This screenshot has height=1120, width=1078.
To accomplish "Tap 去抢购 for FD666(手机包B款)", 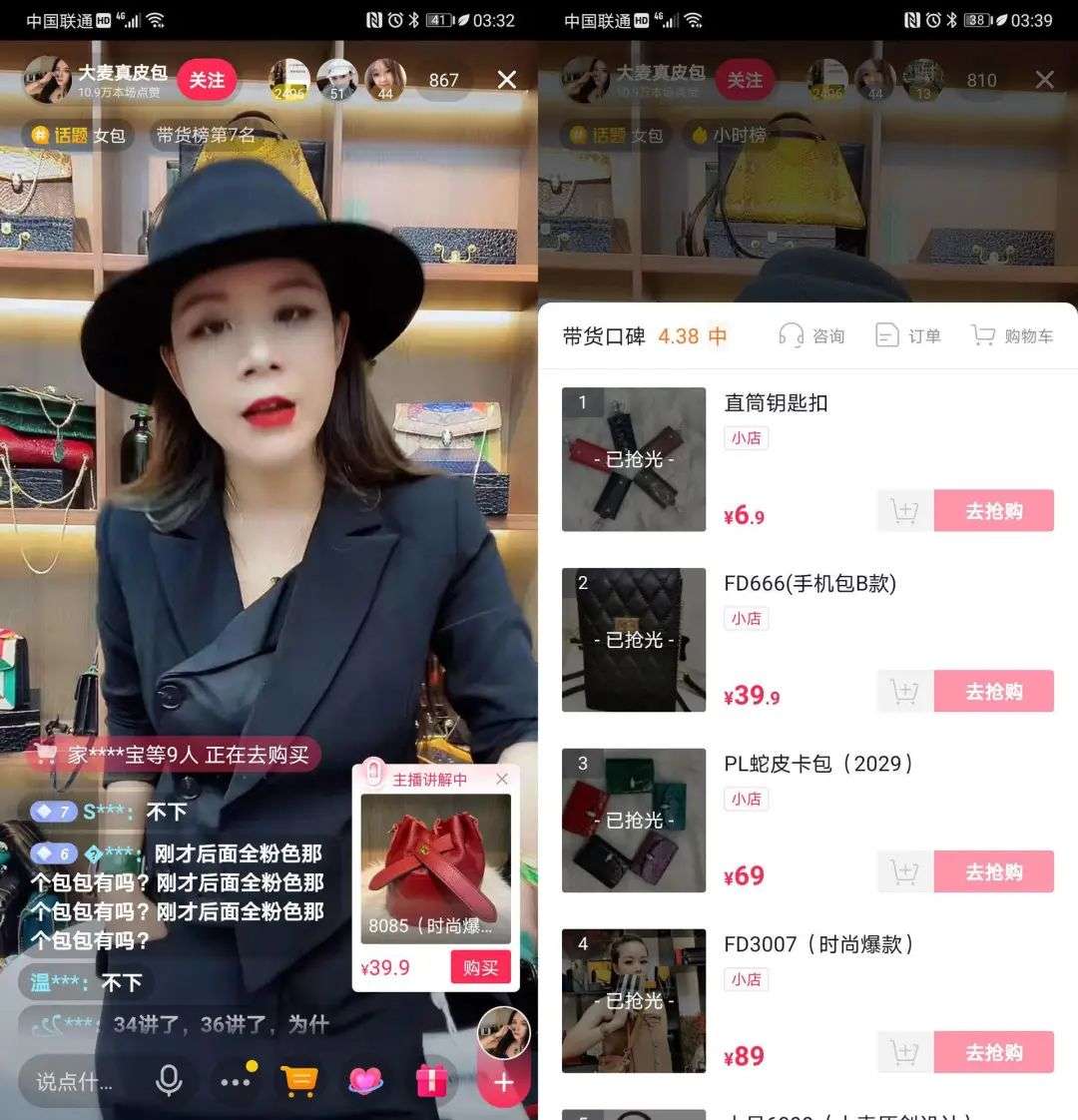I will (x=993, y=692).
